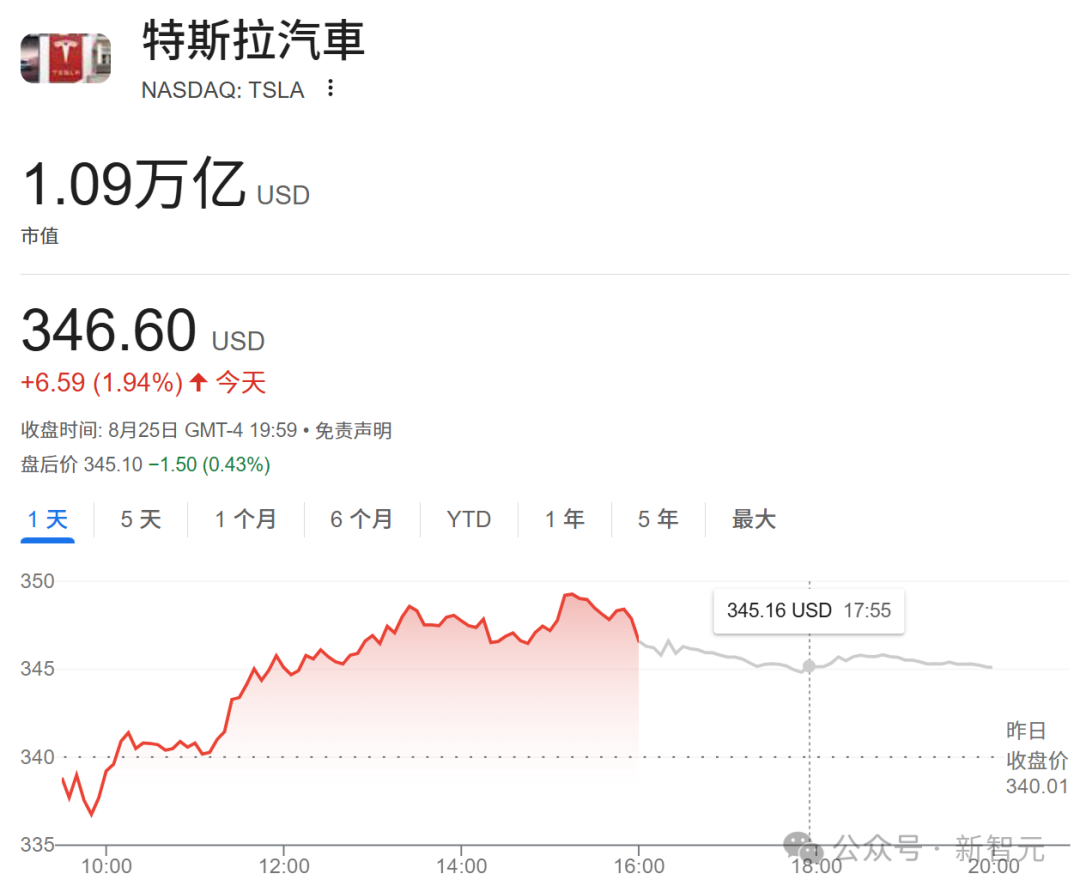This screenshot has width=1080, height=892.
Task: Switch to the 5 天 chart range
Action: (x=140, y=520)
